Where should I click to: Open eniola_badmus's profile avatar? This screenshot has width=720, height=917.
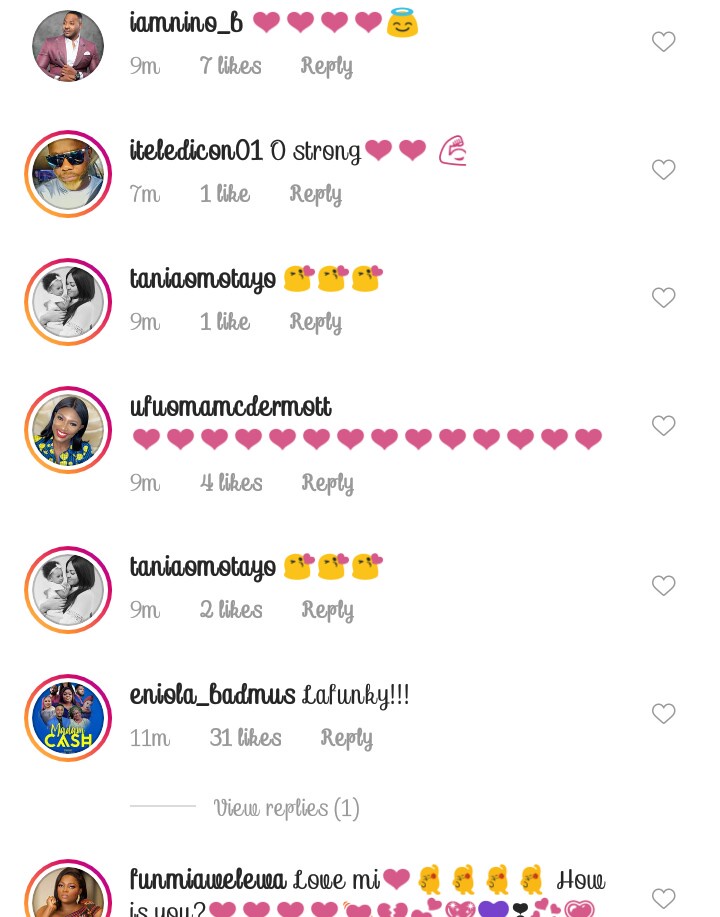[68, 718]
